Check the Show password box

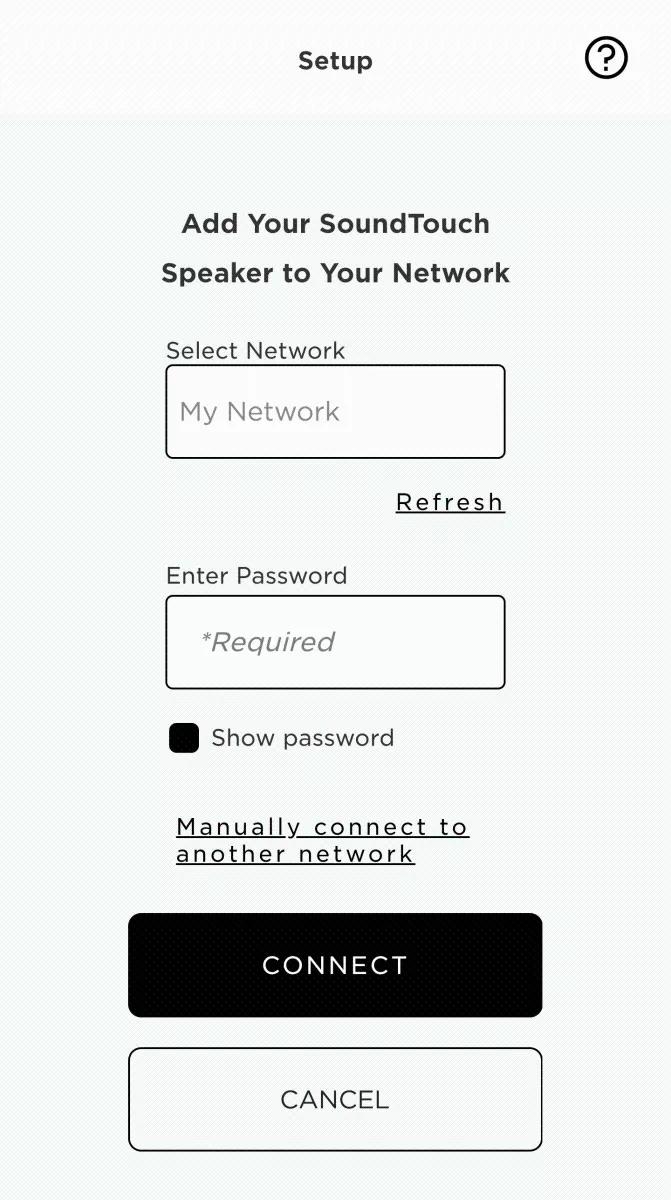coord(184,738)
